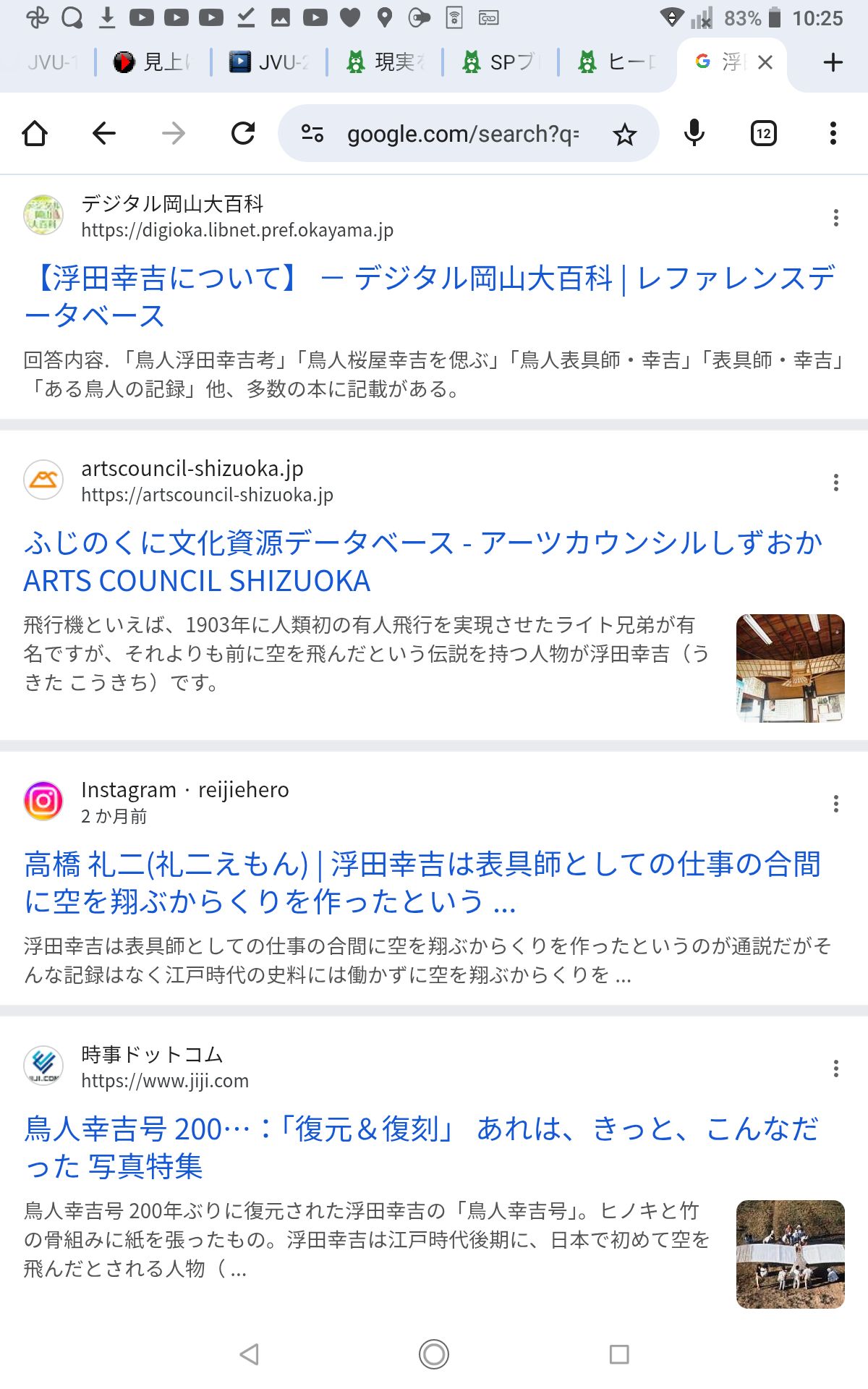Bookmark this page with the star icon
Viewport: 868px width, 1389px height.
(624, 132)
